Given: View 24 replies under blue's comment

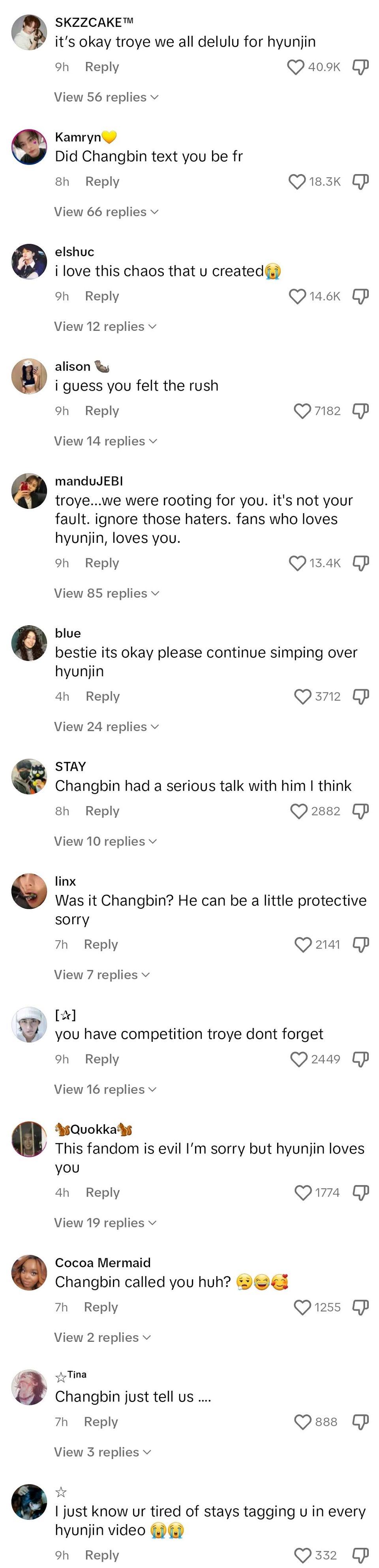Looking at the screenshot, I should coord(106,727).
